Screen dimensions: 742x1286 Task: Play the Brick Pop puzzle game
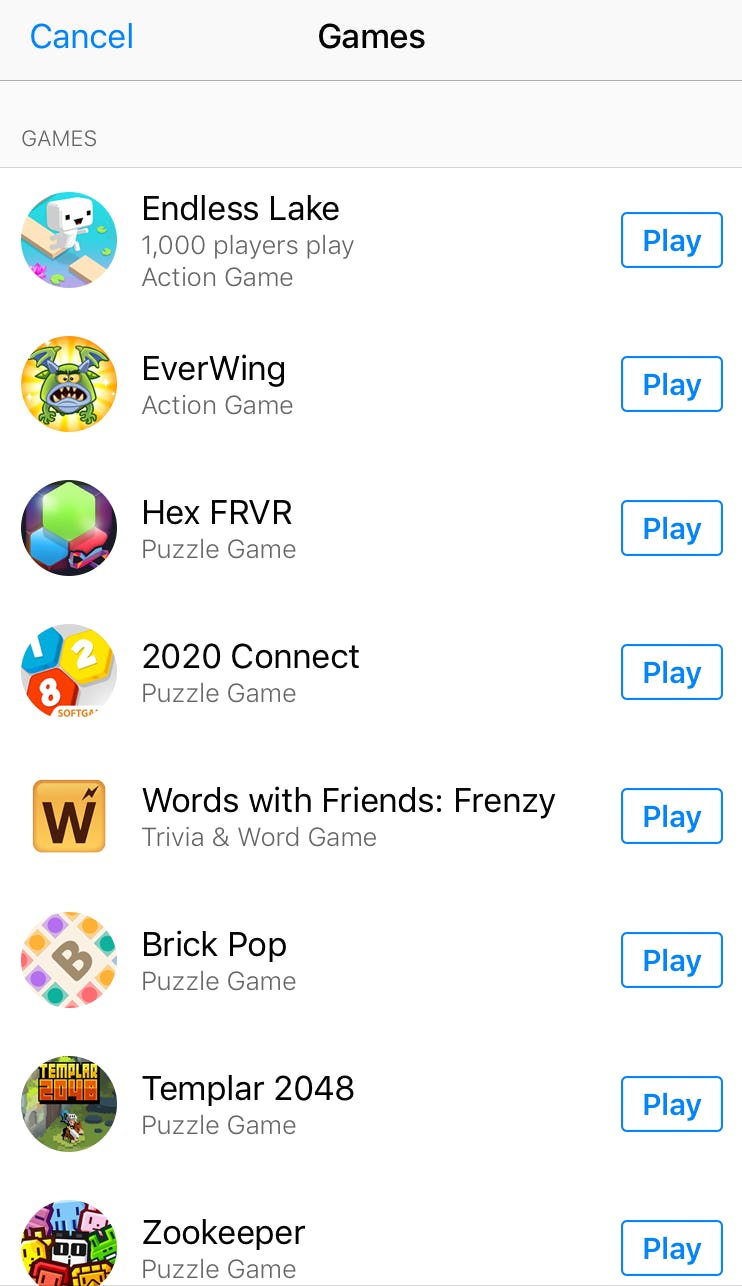pyautogui.click(x=671, y=960)
